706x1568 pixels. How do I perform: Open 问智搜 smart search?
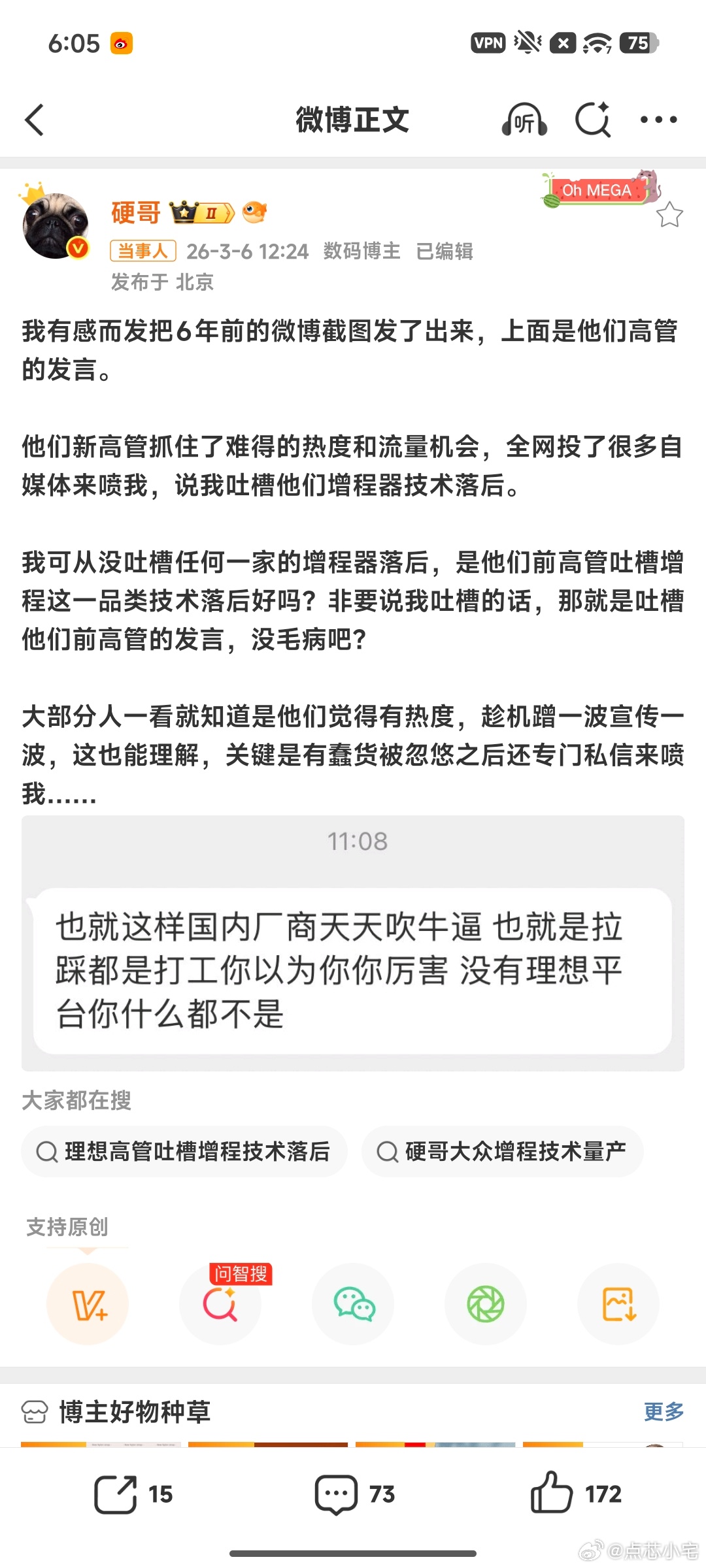coord(221,1305)
